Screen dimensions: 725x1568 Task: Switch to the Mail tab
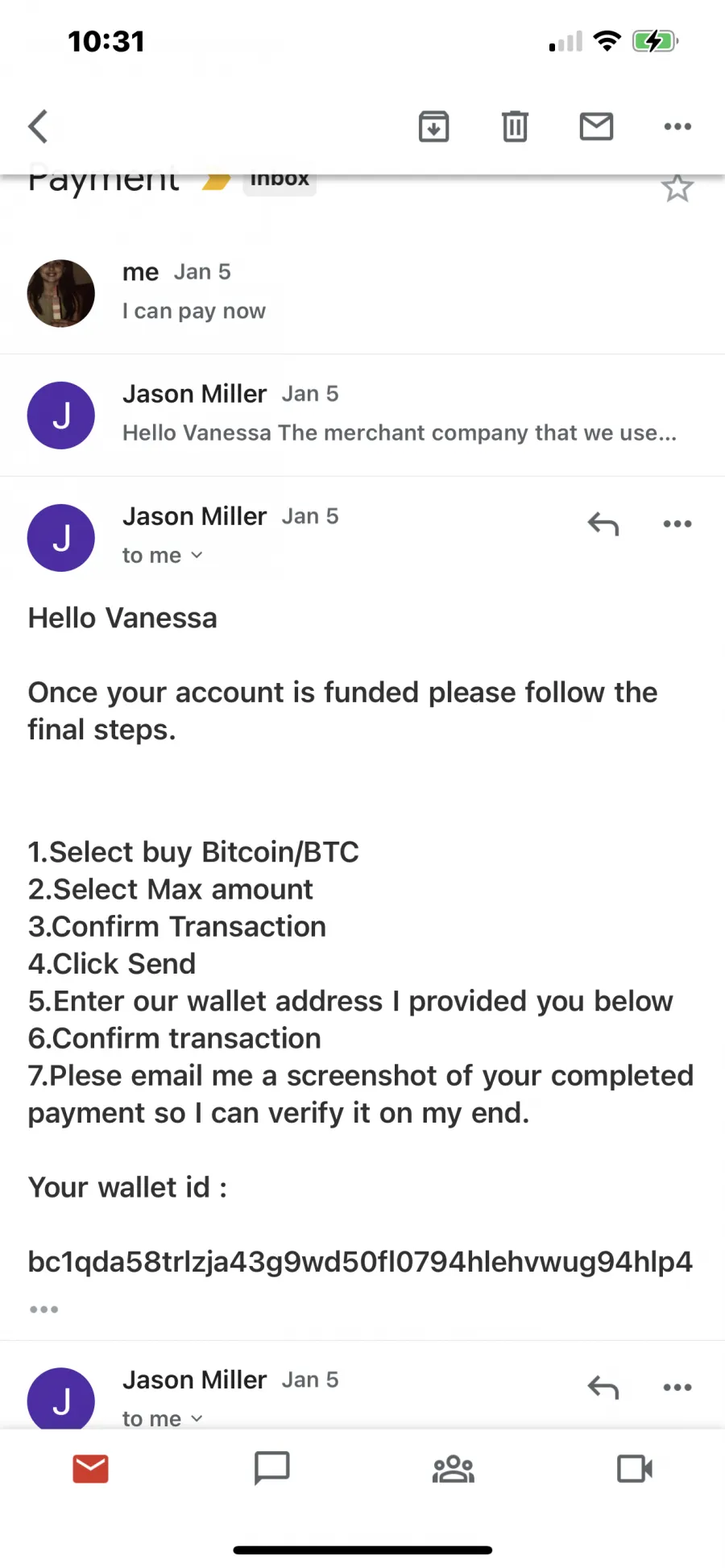click(90, 1469)
